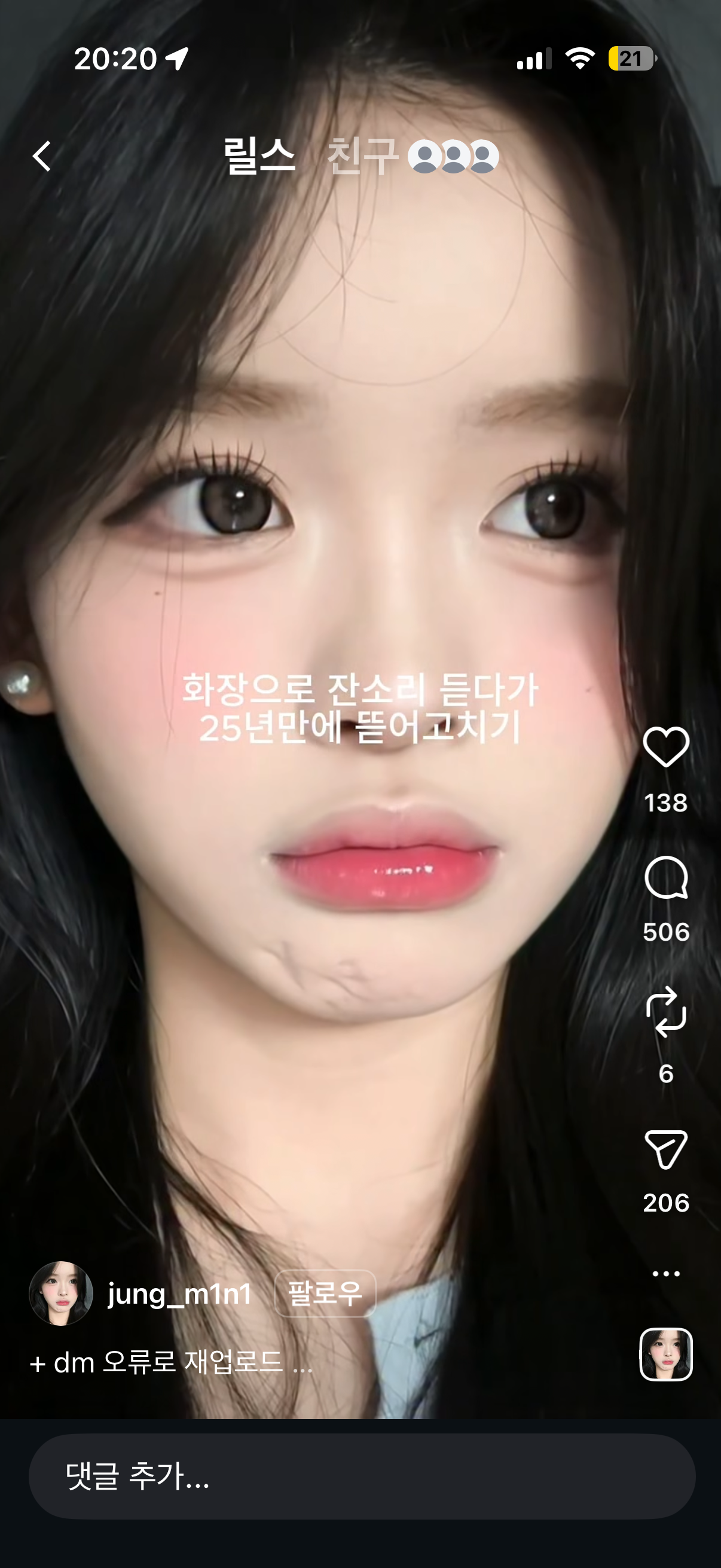The image size is (721, 1568).
Task: Open jung_m1n1's profile picture
Action: coord(61,1293)
